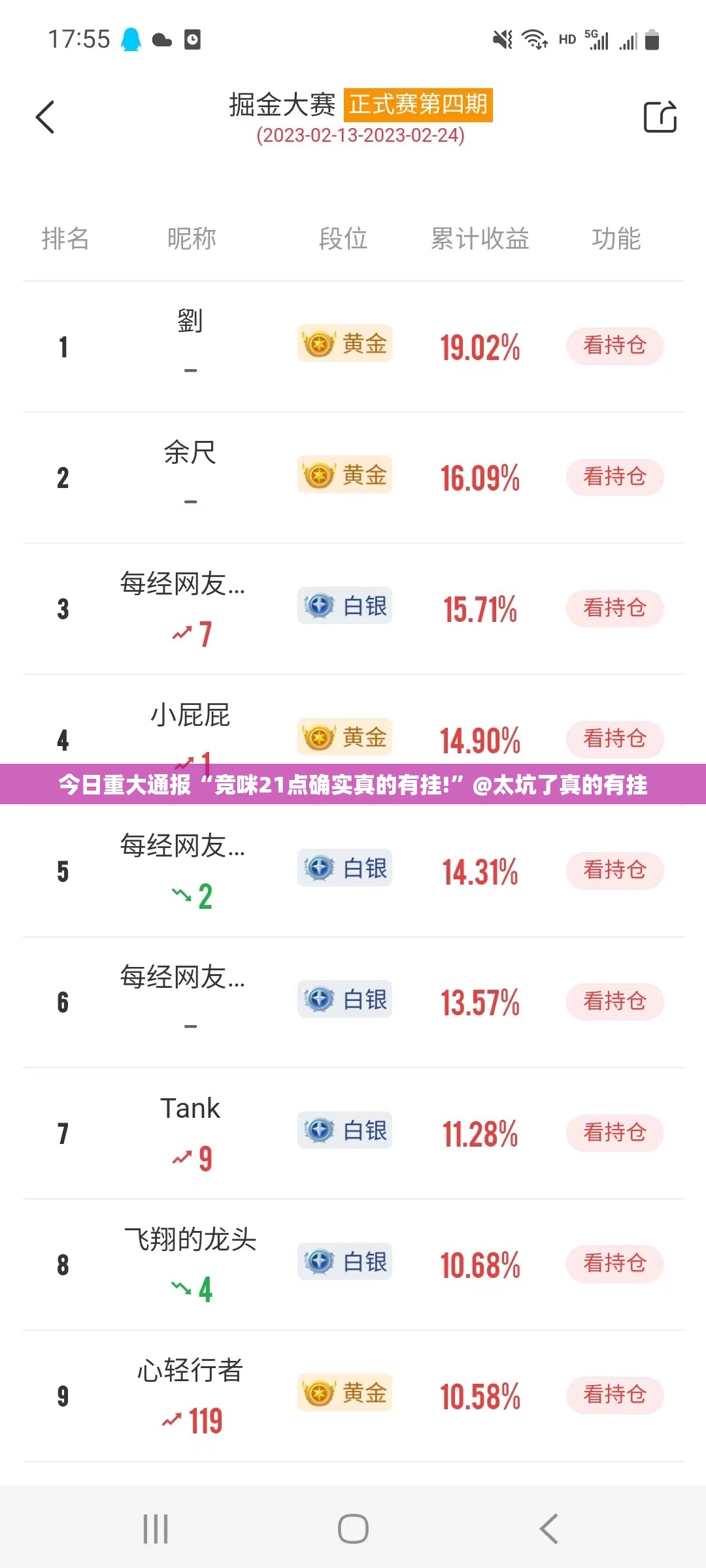View holdings of 余尺 via 看持仓
Viewport: 706px width, 1568px height.
614,477
